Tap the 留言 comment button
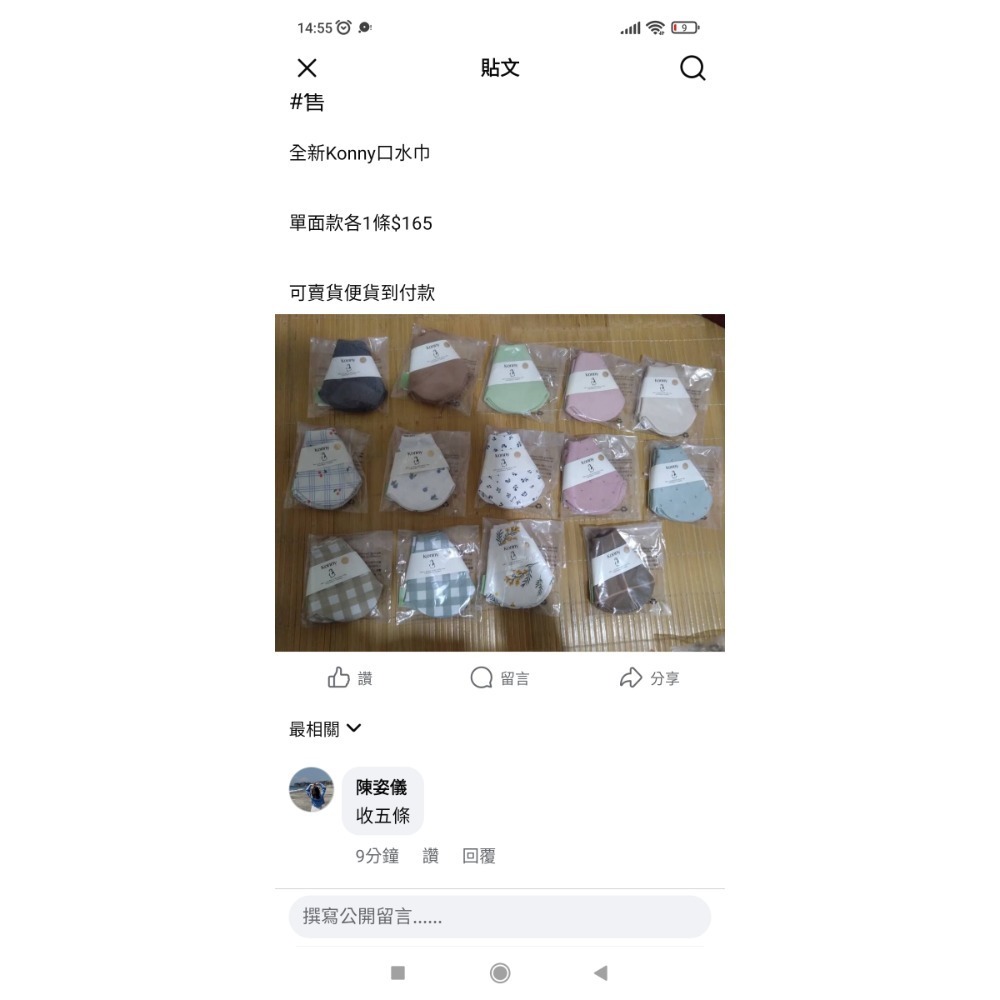Viewport: 1000px width, 1000px height. (x=500, y=678)
